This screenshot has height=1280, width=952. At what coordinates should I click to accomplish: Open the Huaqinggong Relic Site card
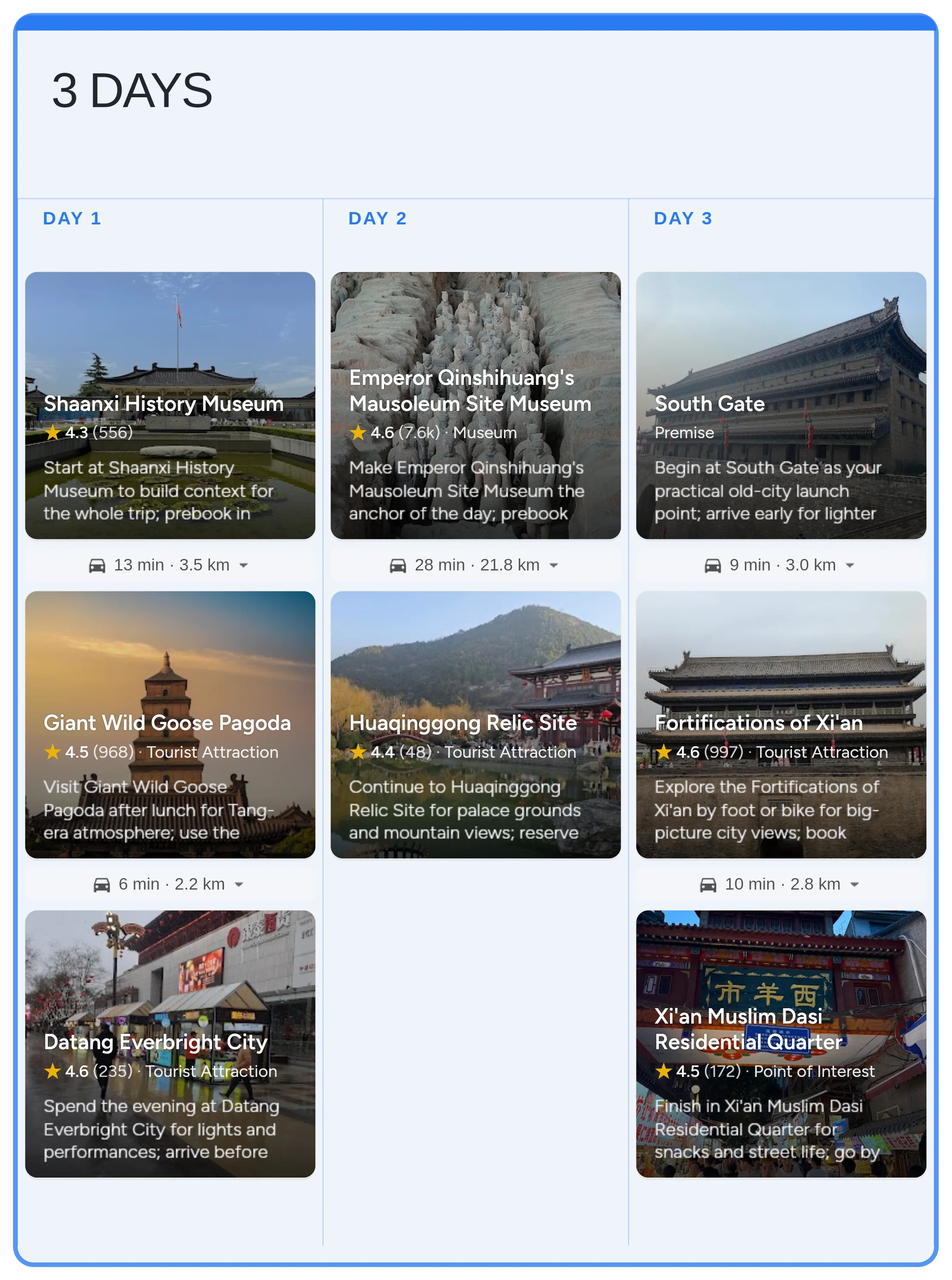(x=475, y=724)
